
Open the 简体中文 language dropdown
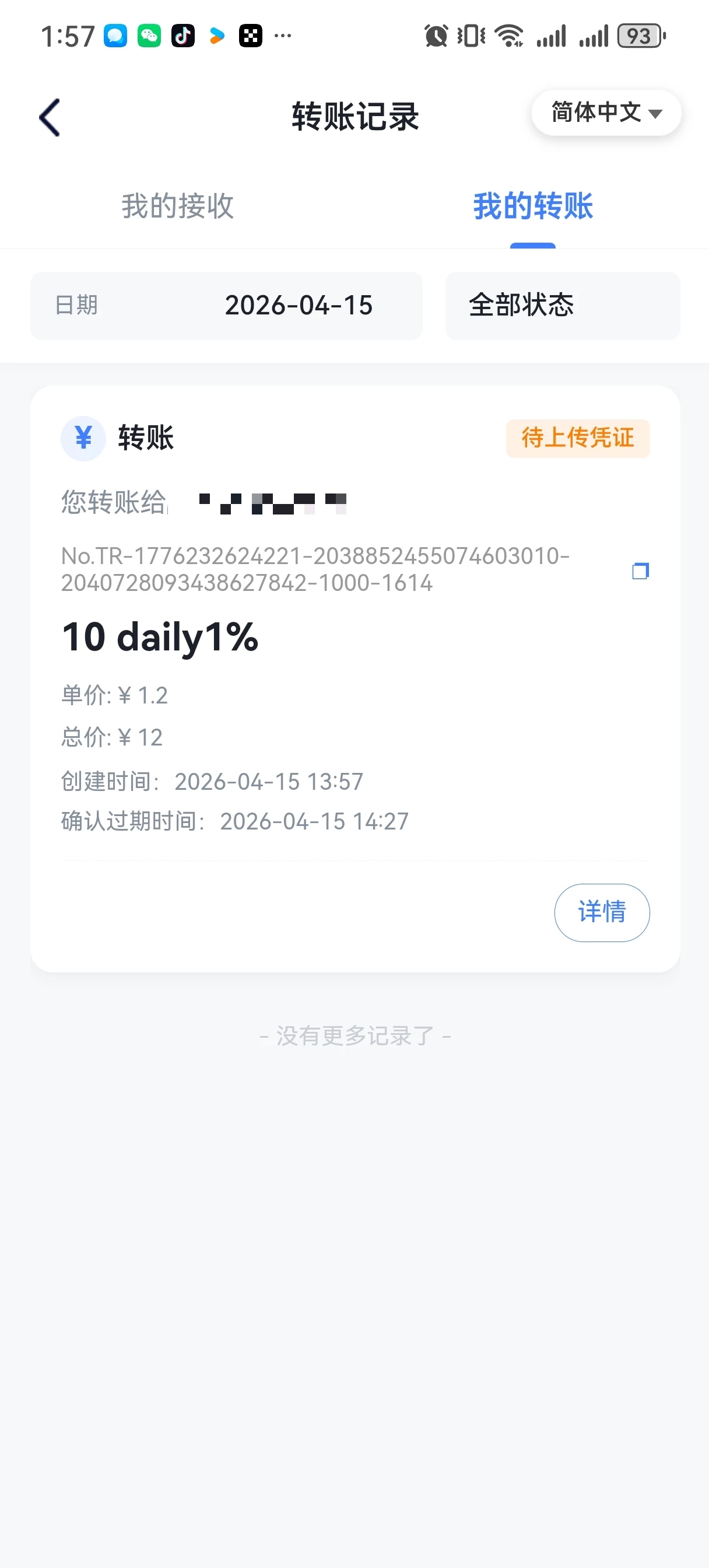606,112
